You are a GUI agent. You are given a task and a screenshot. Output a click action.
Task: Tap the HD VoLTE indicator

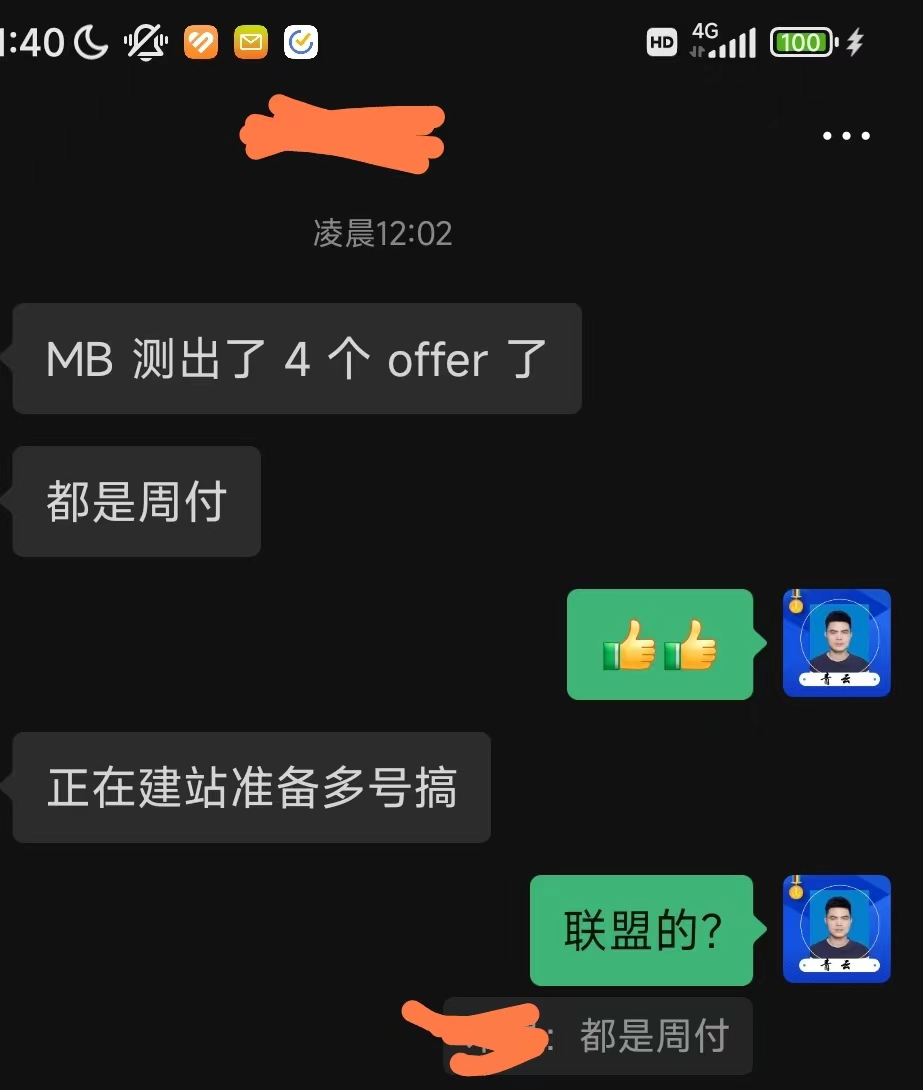pos(662,42)
